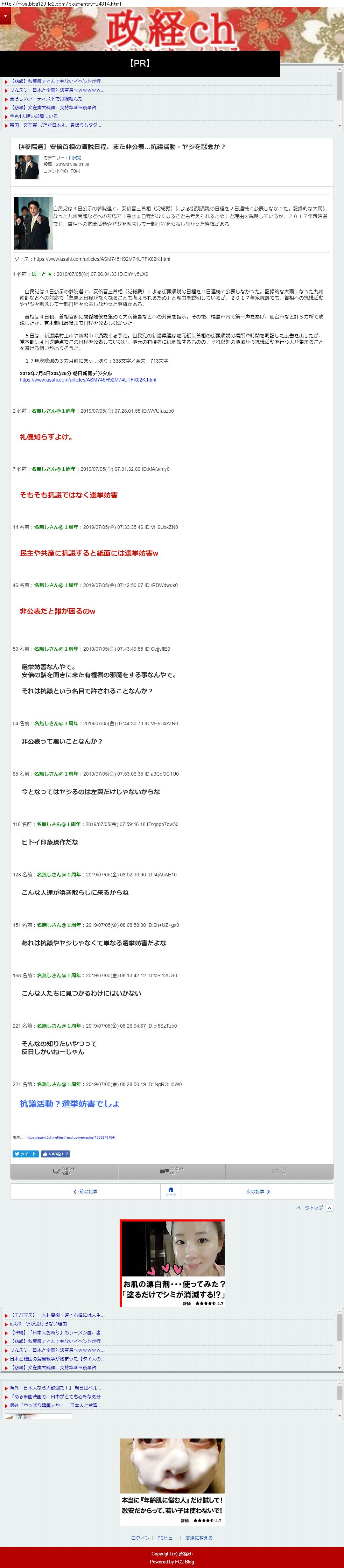Open the top-left dropdown menu button
Screen dimensions: 344x1568
(6, 16)
